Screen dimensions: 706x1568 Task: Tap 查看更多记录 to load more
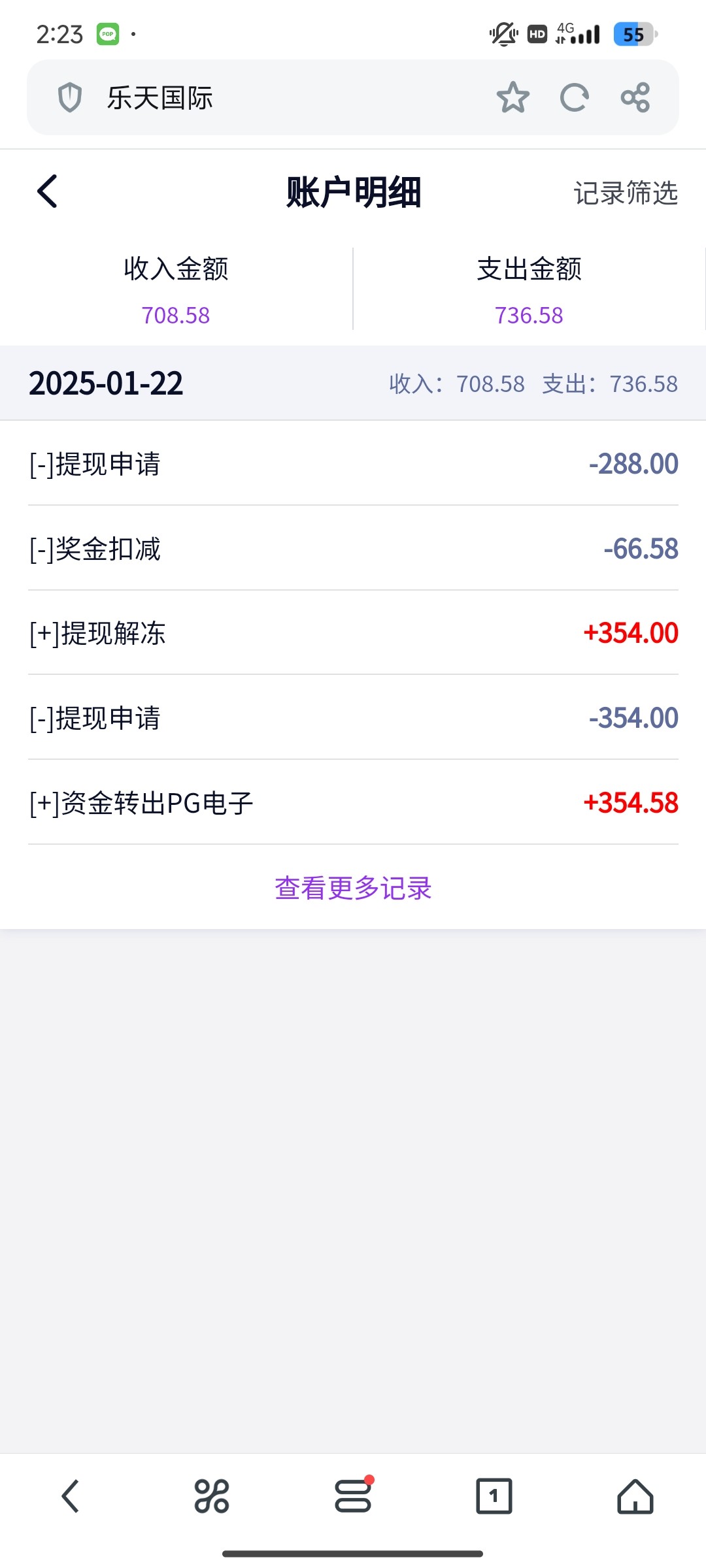point(353,888)
